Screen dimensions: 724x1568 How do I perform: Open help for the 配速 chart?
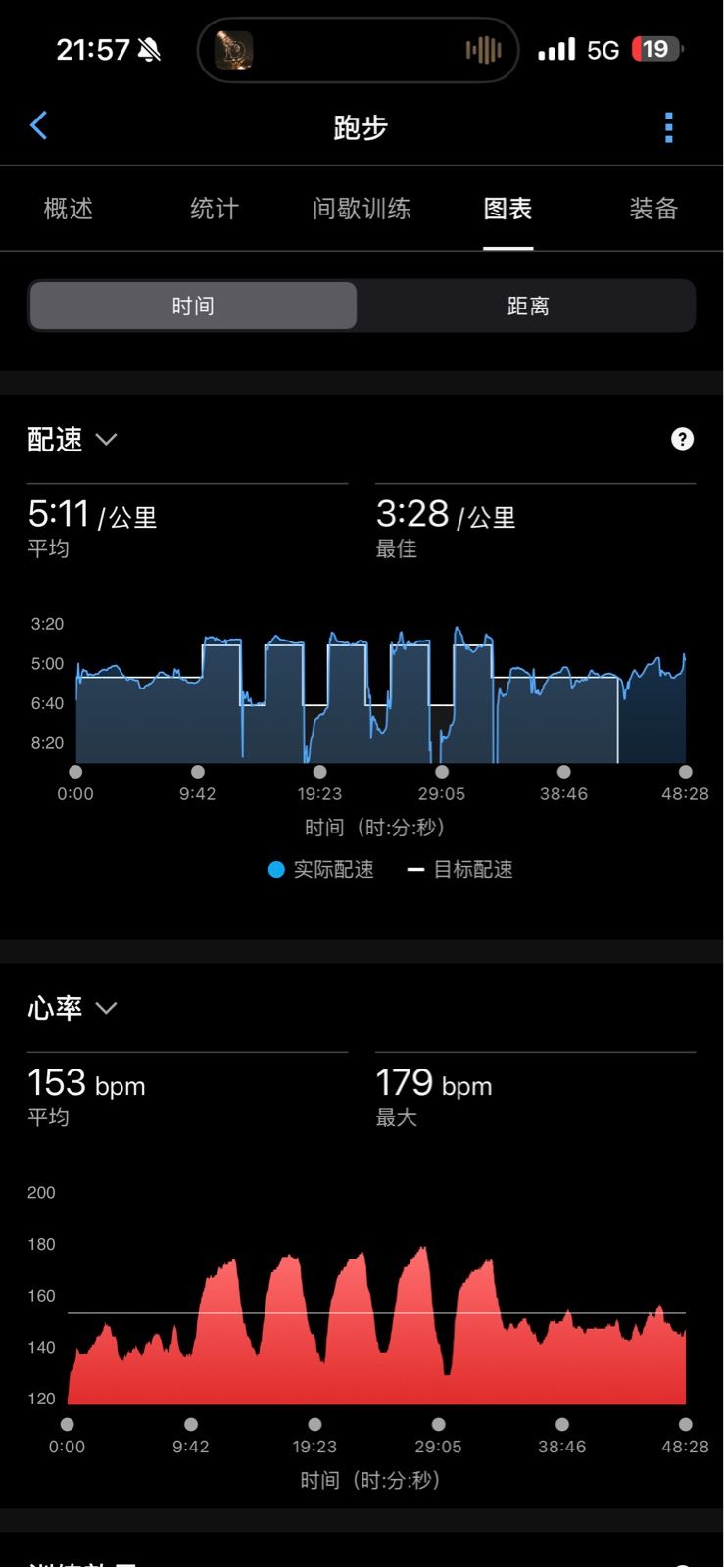[x=682, y=439]
